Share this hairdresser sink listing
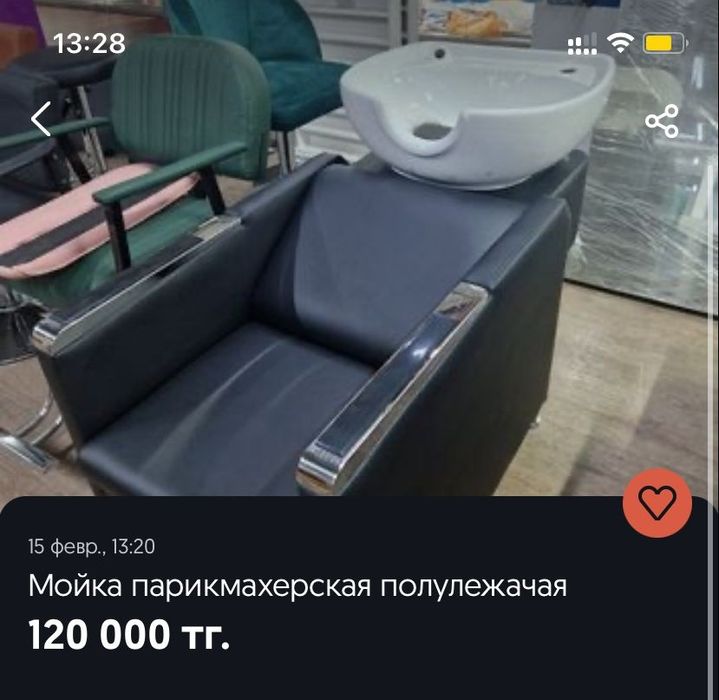 [x=661, y=121]
